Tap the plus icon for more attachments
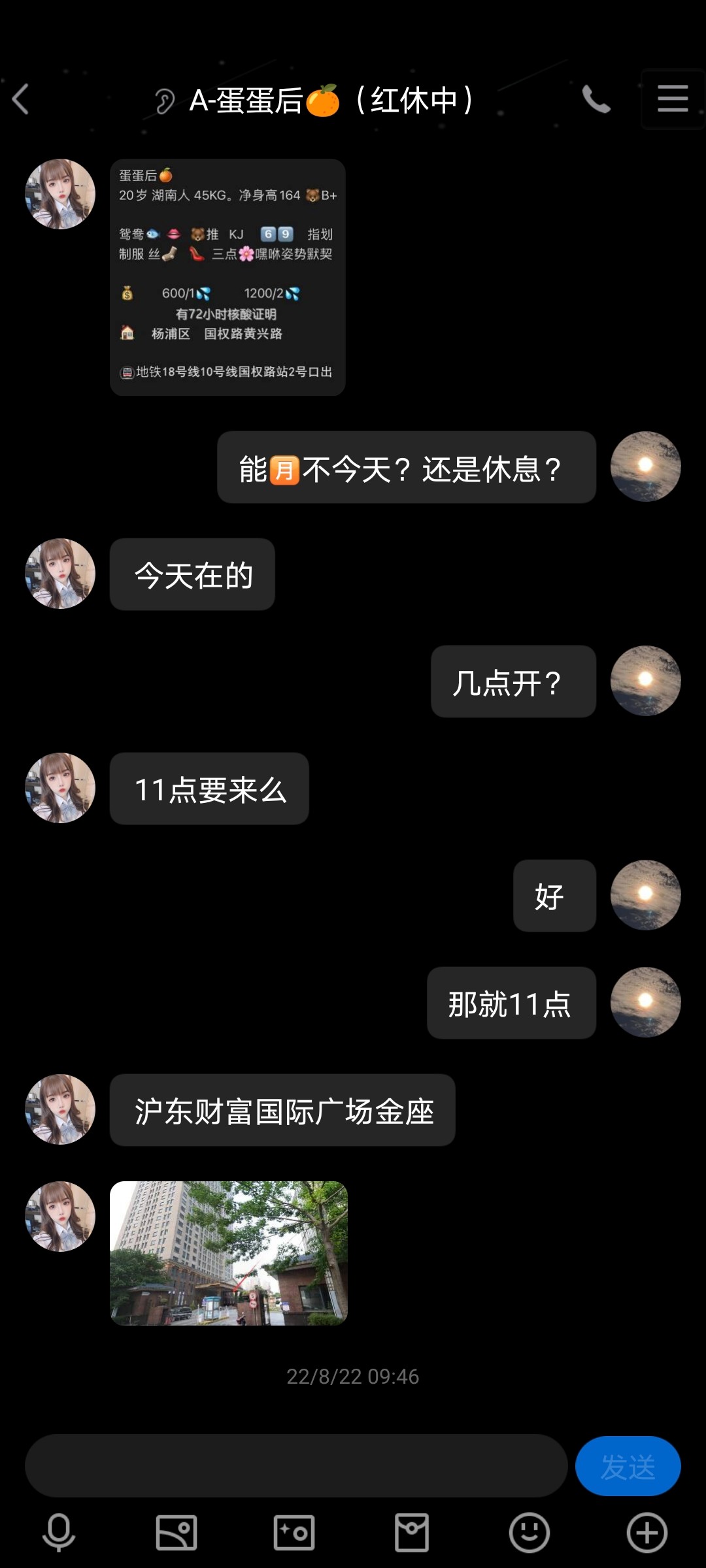The height and width of the screenshot is (1568, 706). [x=647, y=1531]
